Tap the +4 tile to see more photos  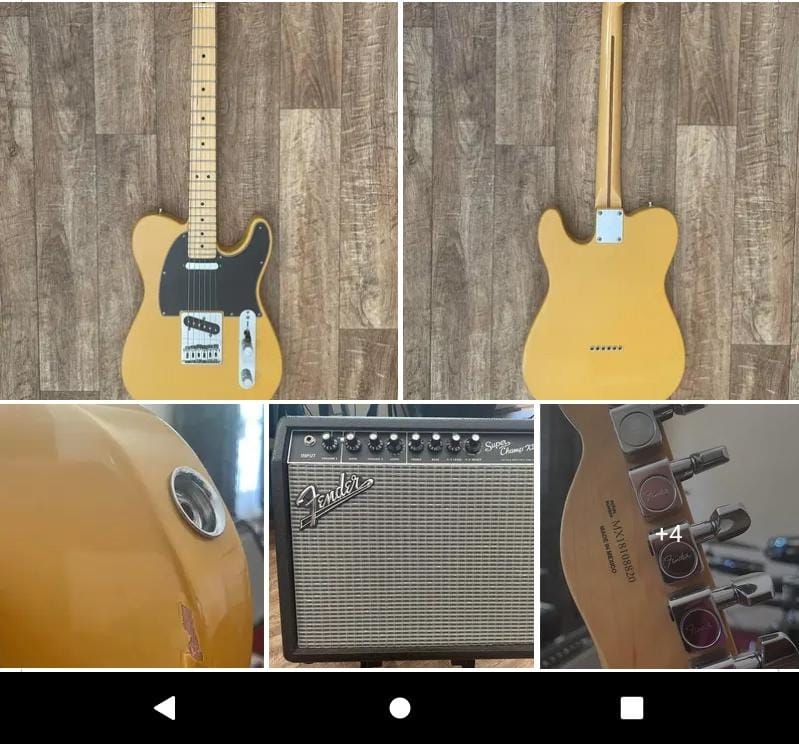pos(669,536)
